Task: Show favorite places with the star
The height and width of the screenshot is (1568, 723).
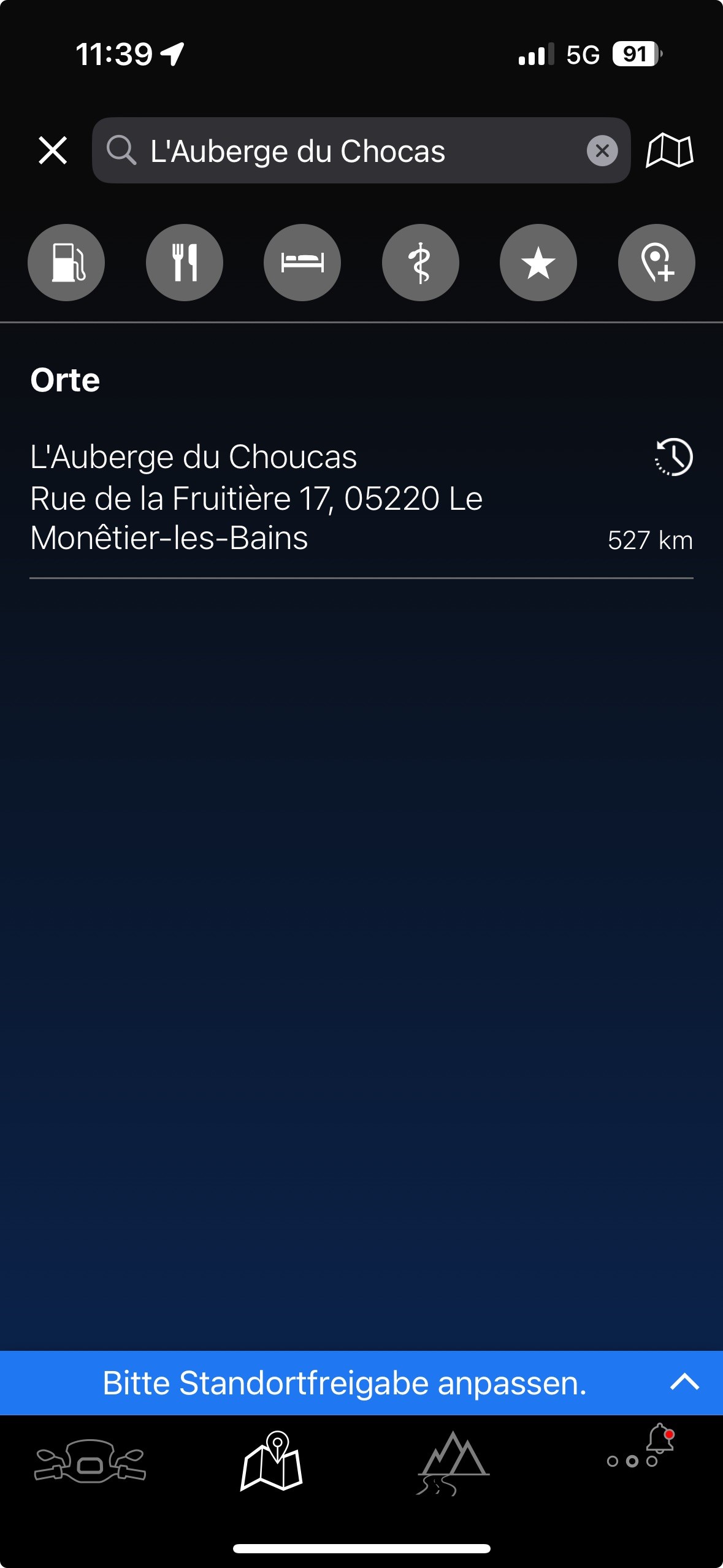Action: coord(538,263)
